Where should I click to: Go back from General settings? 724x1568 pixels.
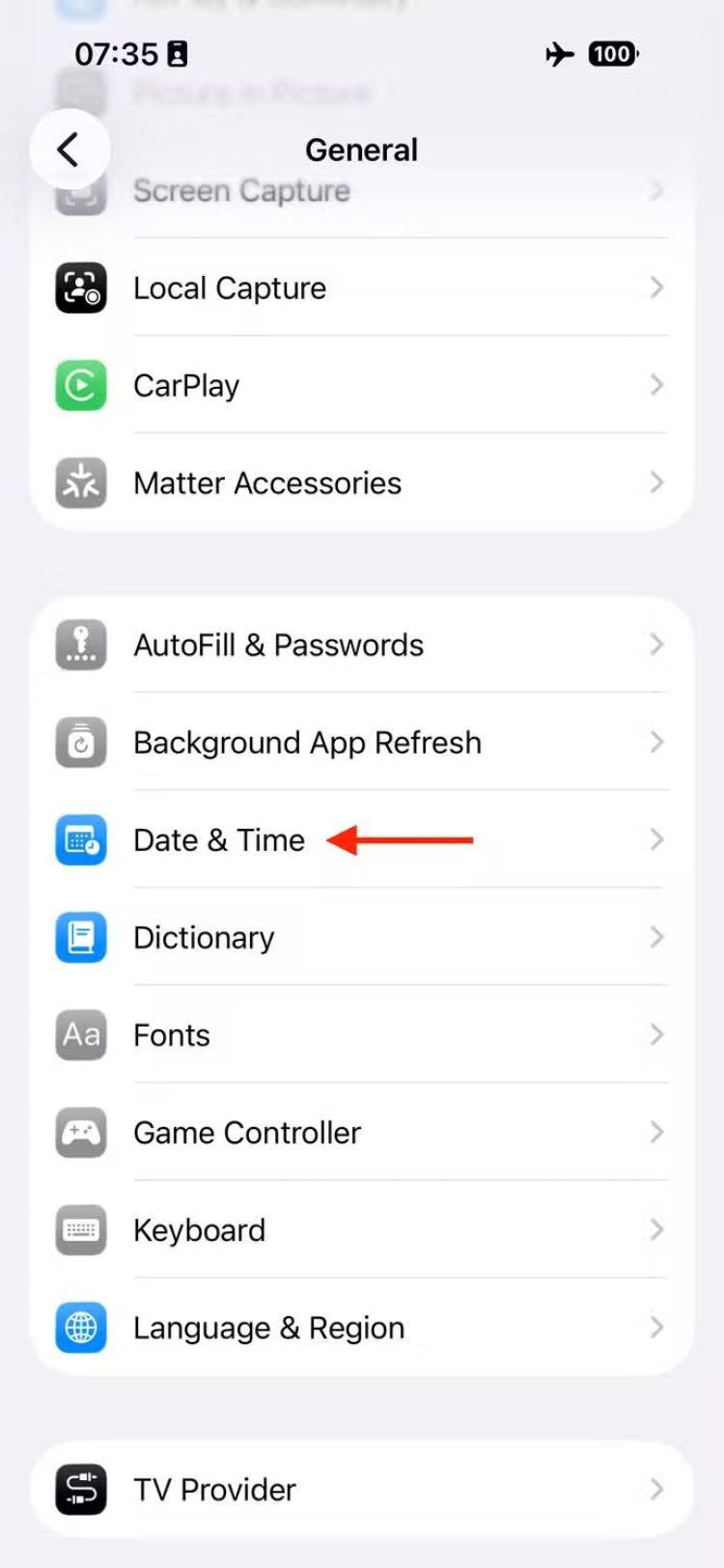(69, 150)
